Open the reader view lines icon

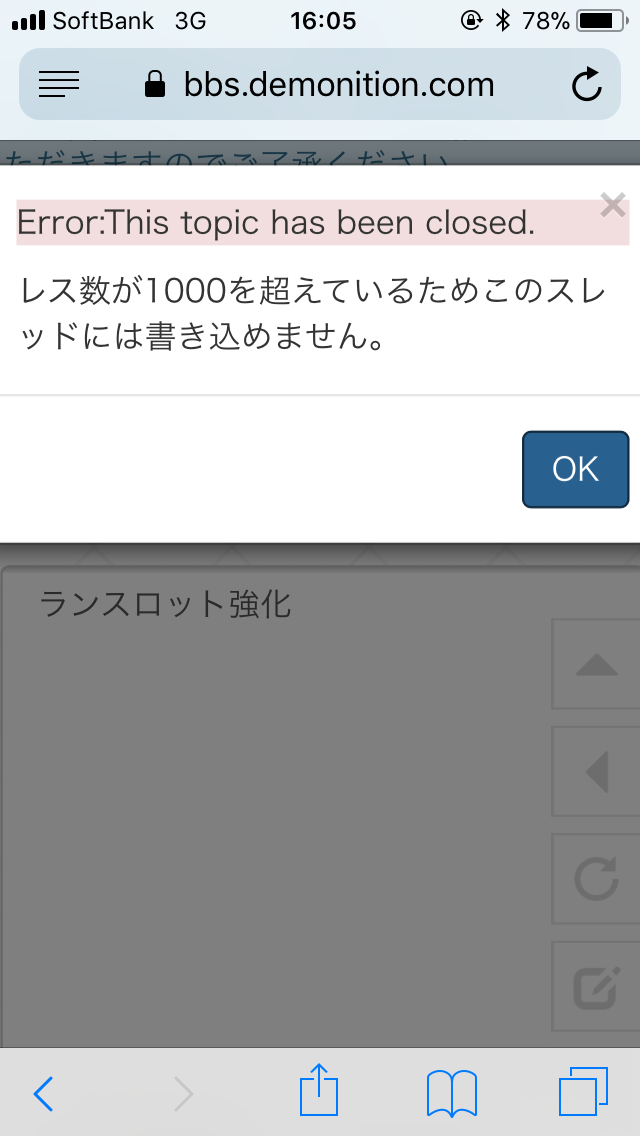pyautogui.click(x=59, y=85)
